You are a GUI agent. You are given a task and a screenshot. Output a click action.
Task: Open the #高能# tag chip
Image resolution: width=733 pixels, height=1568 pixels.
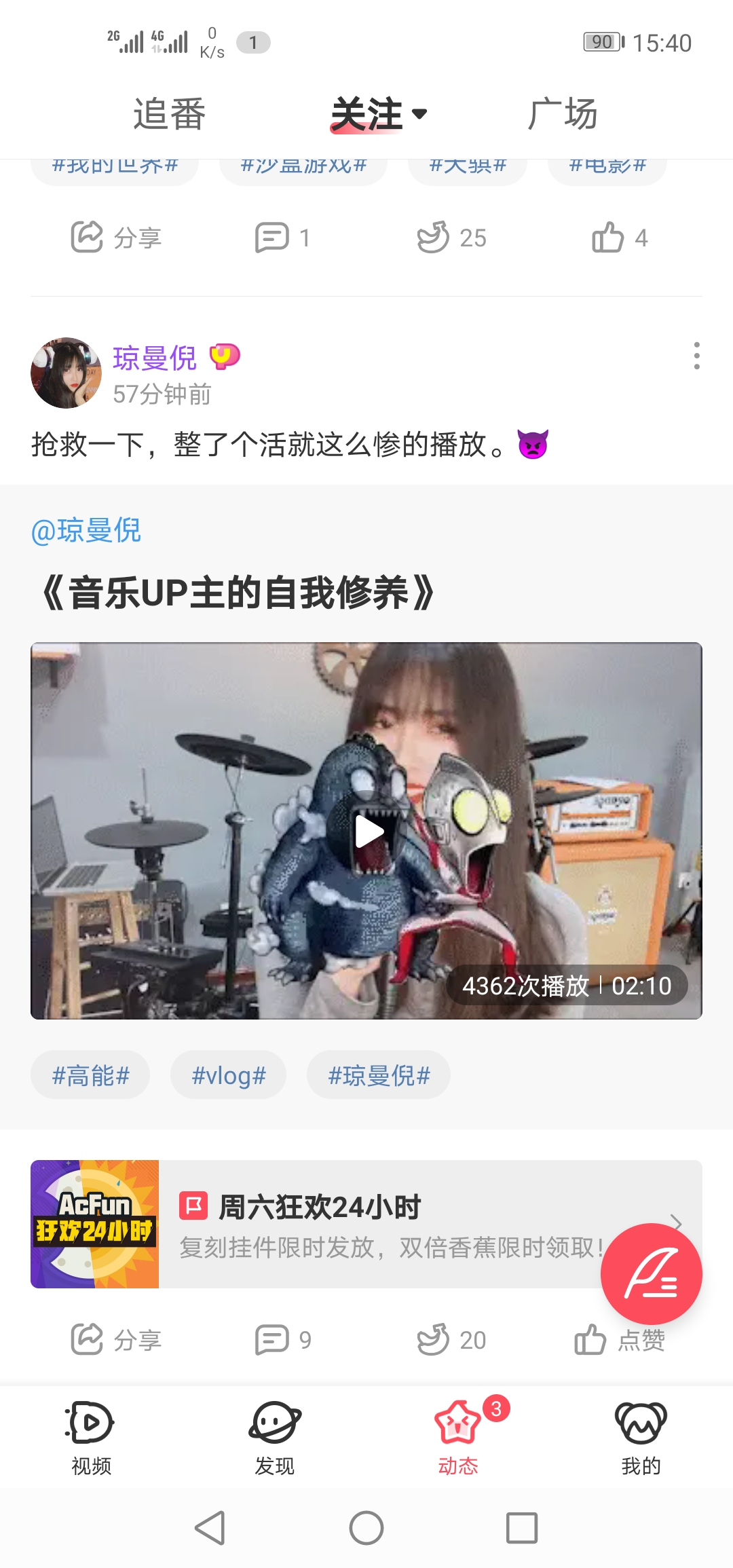(90, 1075)
